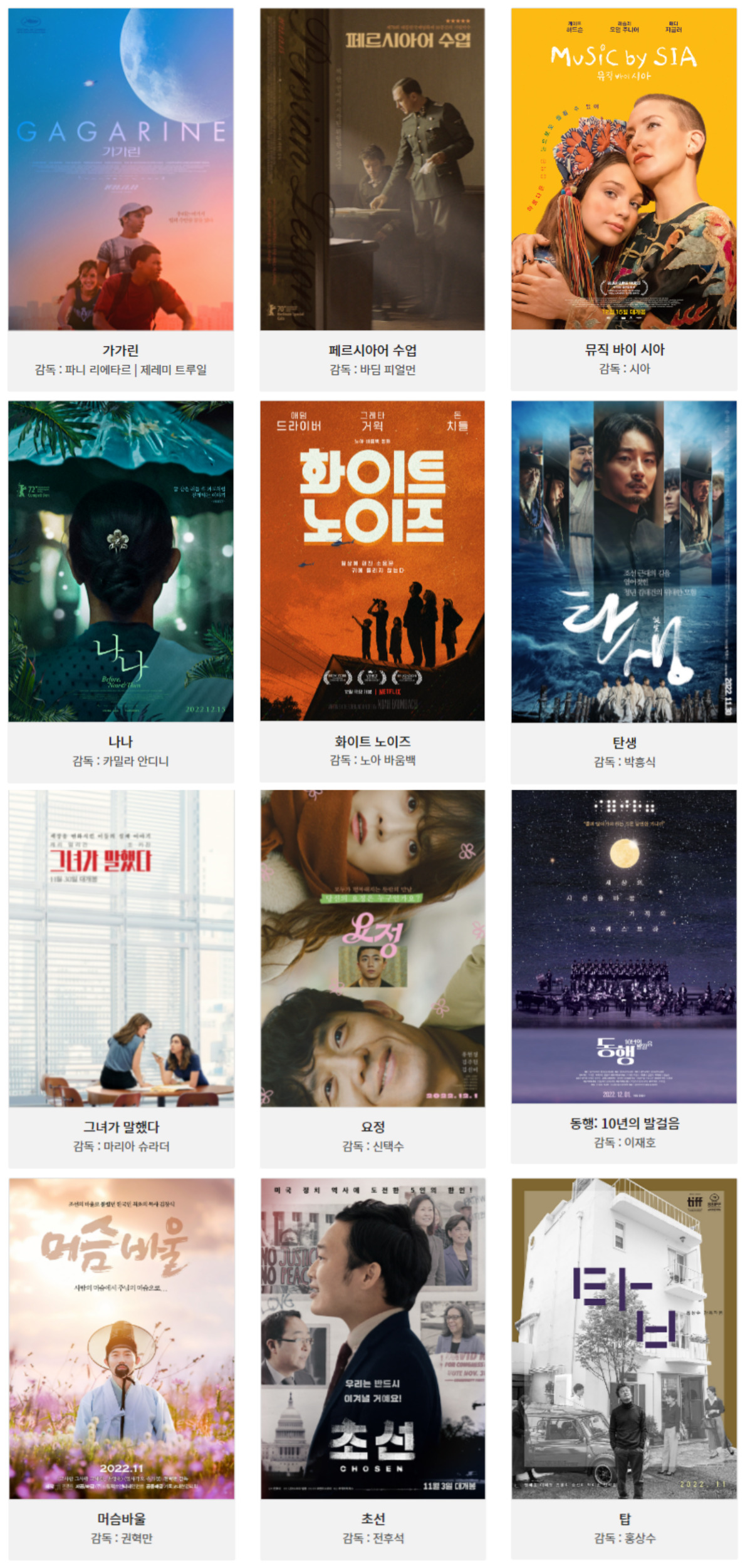745x1568 pixels.
Task: Open the 가가린 movie card
Action: 120,169
